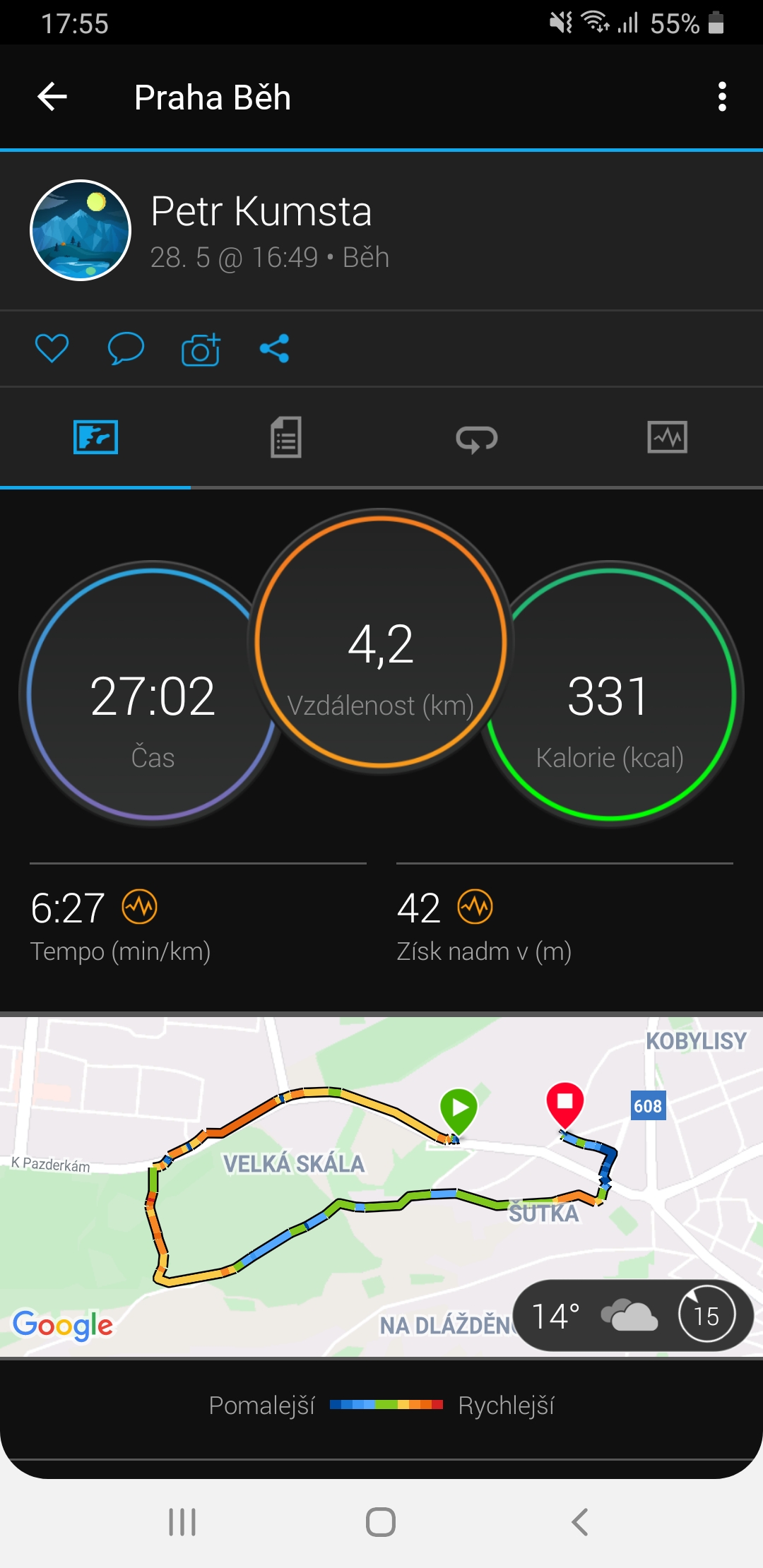Image resolution: width=763 pixels, height=1568 pixels.
Task: Switch to the charts tab
Action: 668,437
